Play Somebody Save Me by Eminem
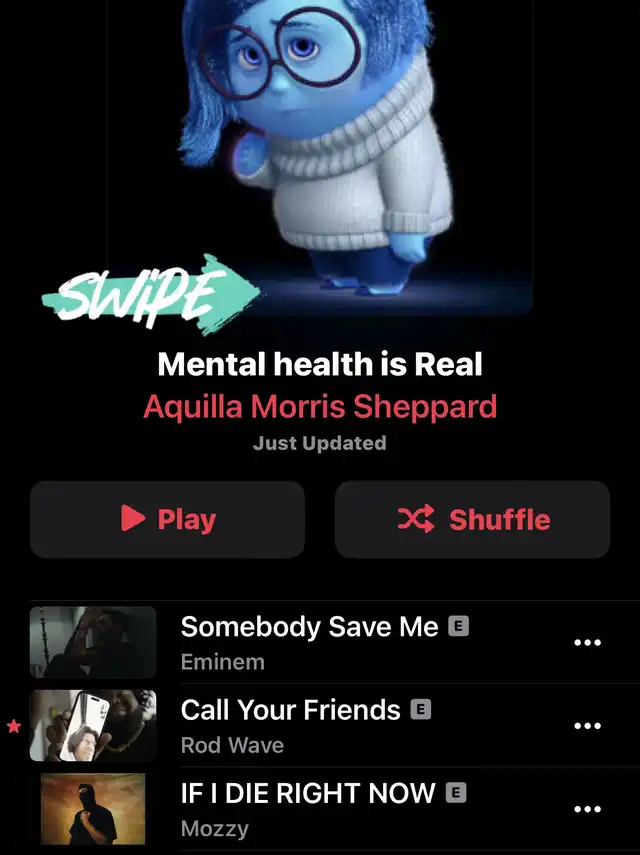This screenshot has height=855, width=640. tap(309, 642)
